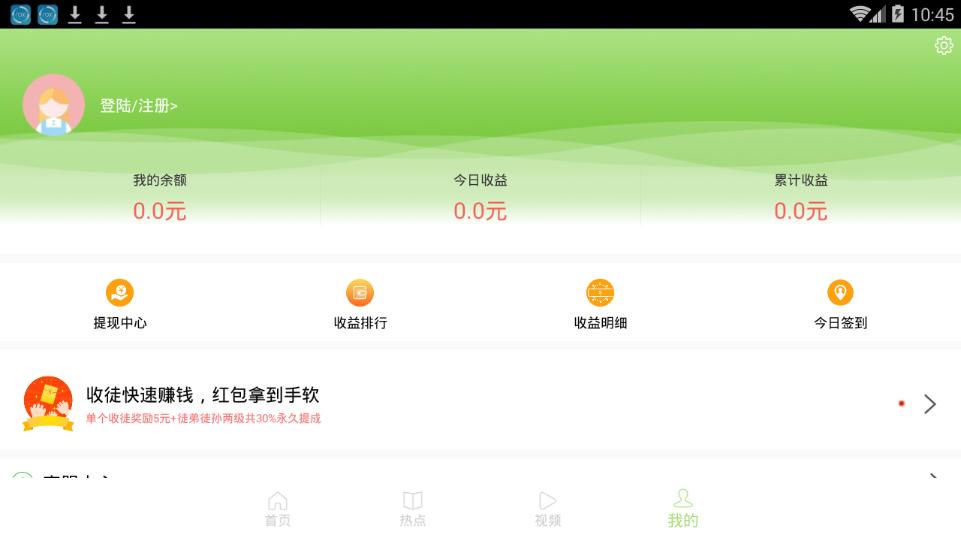Open 提现中心 withdrawal center
This screenshot has width=961, height=541.
point(120,305)
